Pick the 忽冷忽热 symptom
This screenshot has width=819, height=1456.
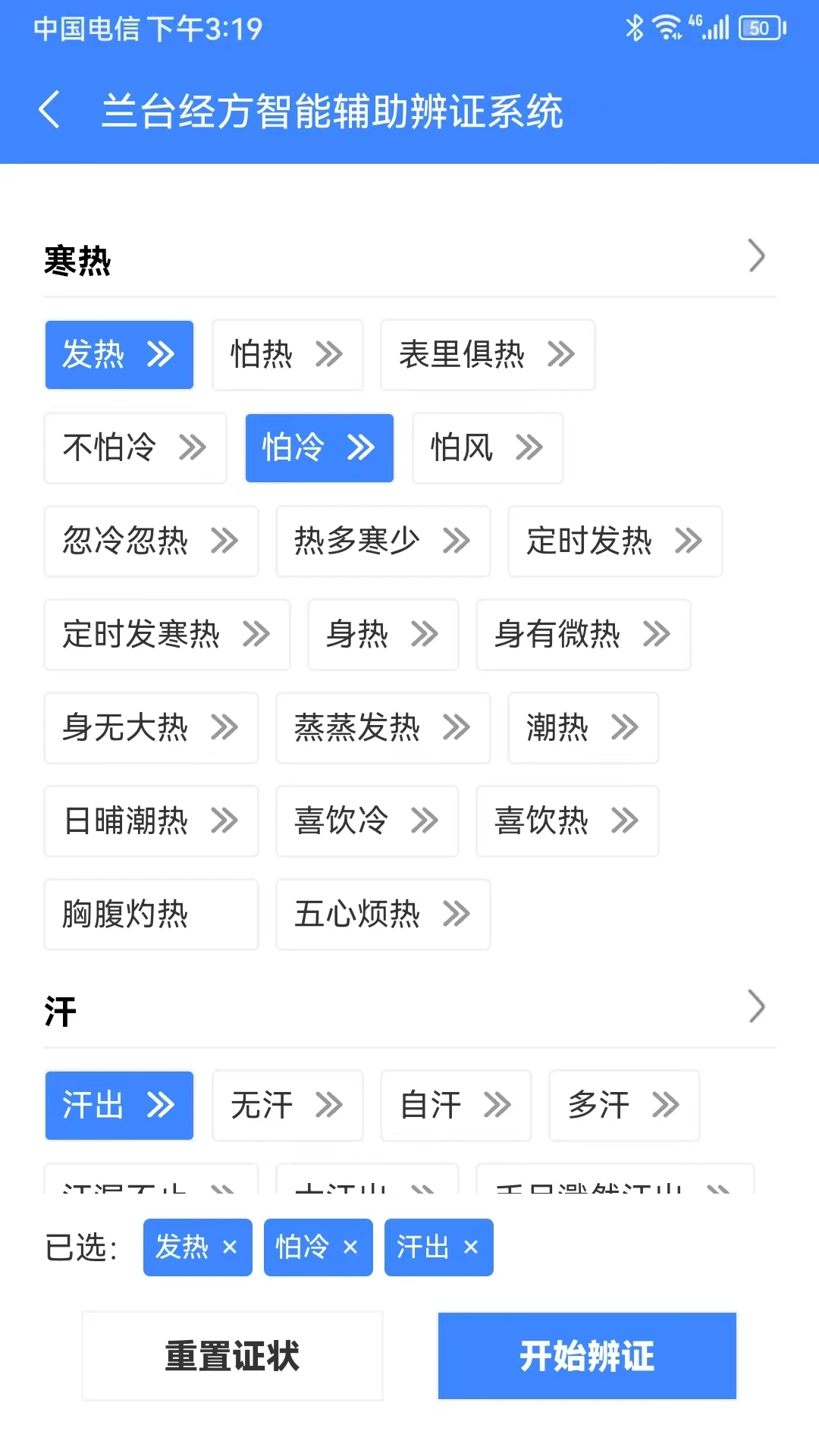click(151, 541)
